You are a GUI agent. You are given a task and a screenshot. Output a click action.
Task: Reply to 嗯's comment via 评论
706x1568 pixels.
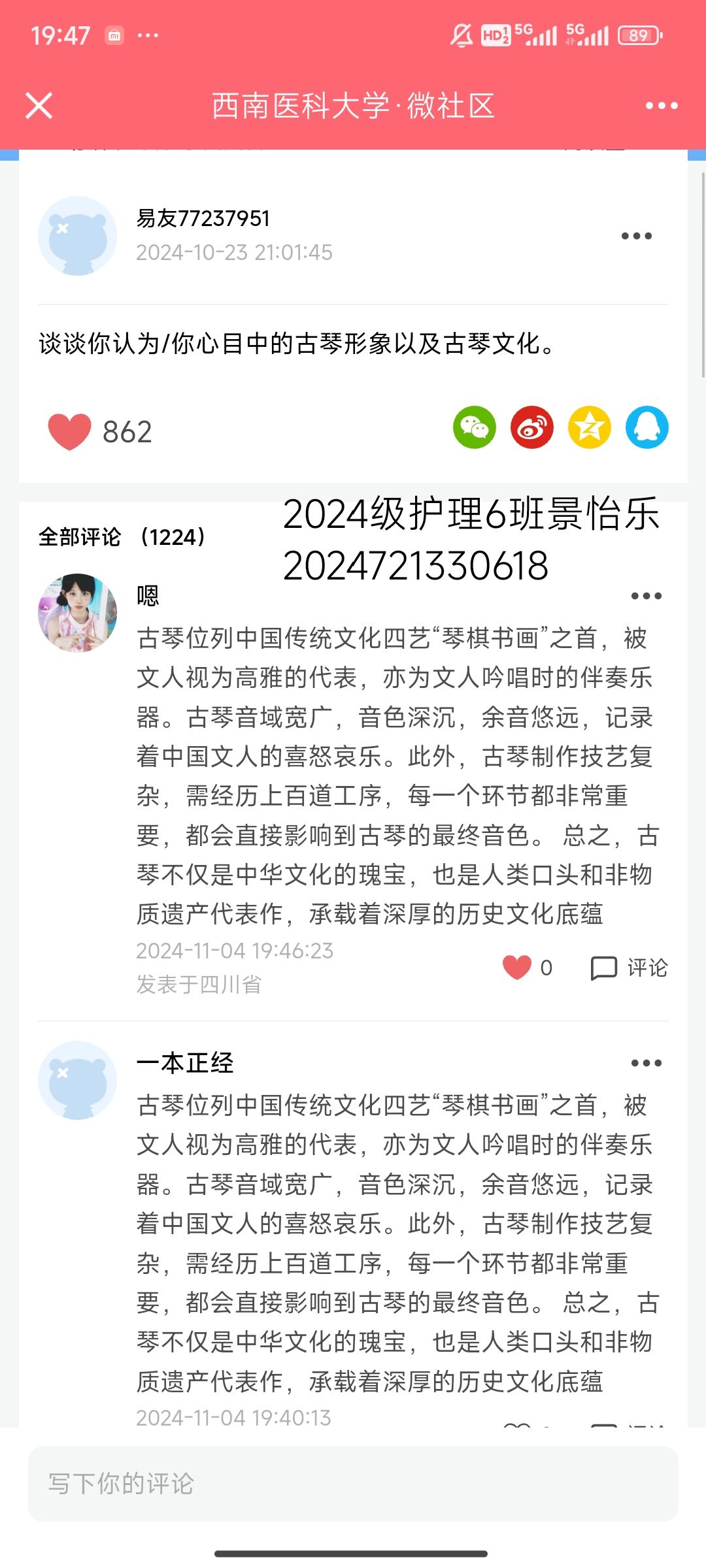[x=629, y=968]
